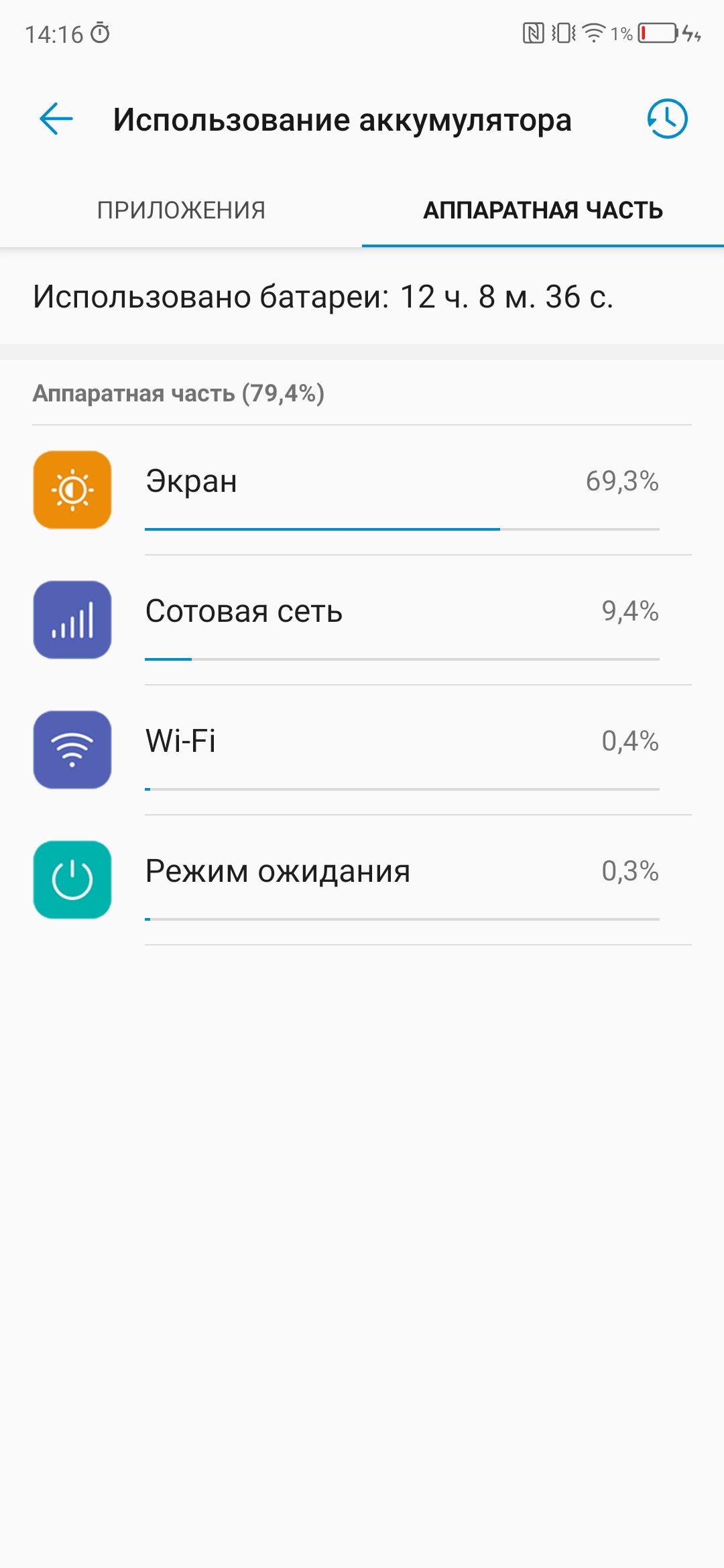
Task: View Wi-Fi battery consumption details
Action: coord(362,750)
